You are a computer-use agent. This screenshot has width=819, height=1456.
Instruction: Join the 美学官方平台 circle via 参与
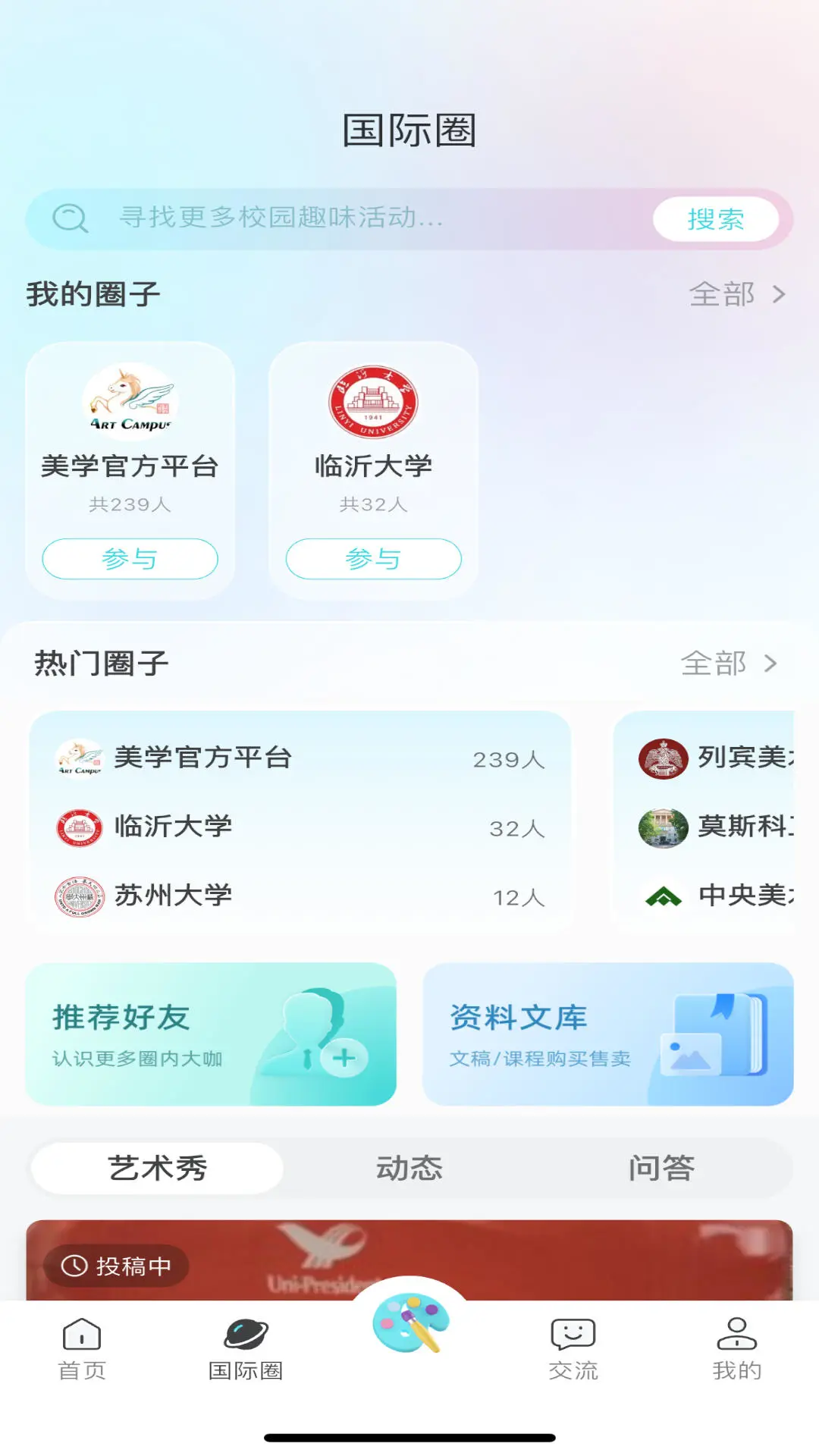coord(130,559)
